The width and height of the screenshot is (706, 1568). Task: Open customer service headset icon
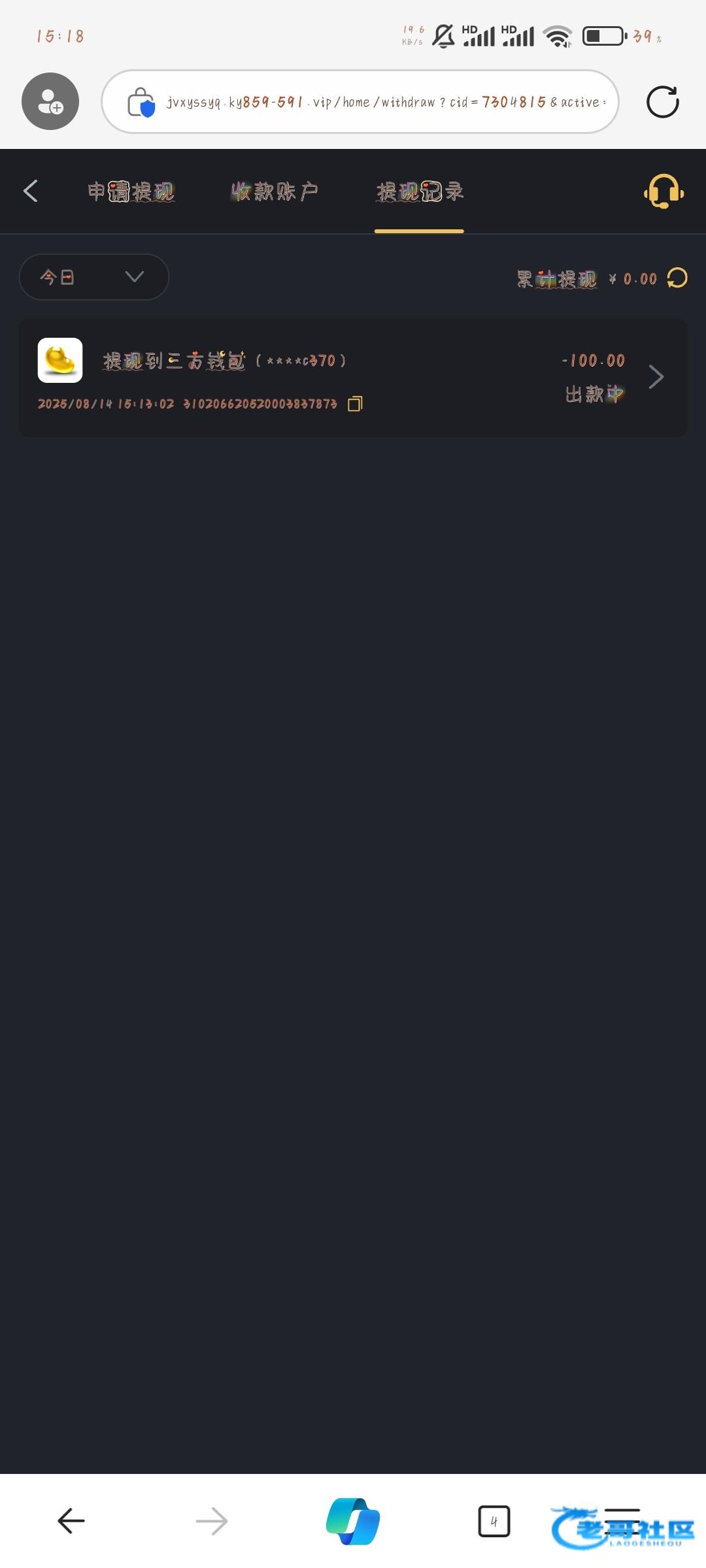point(664,191)
